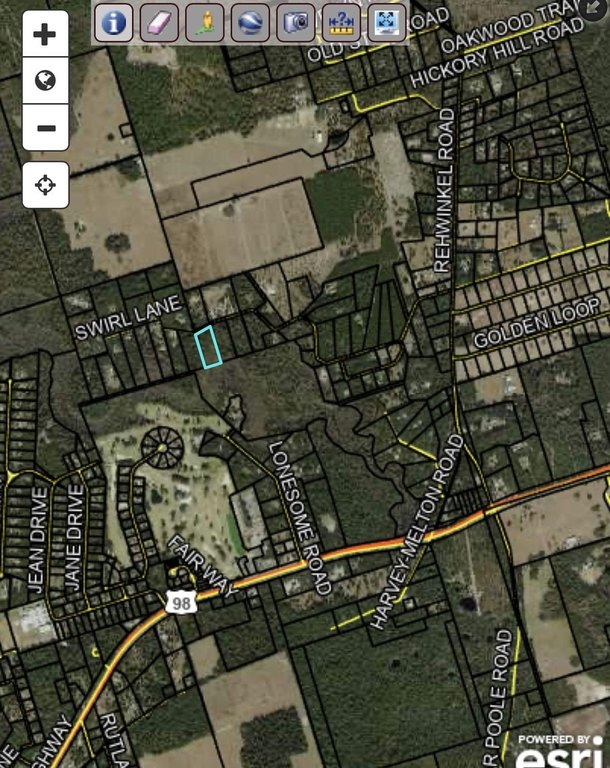Locate my current position on map

(x=45, y=185)
